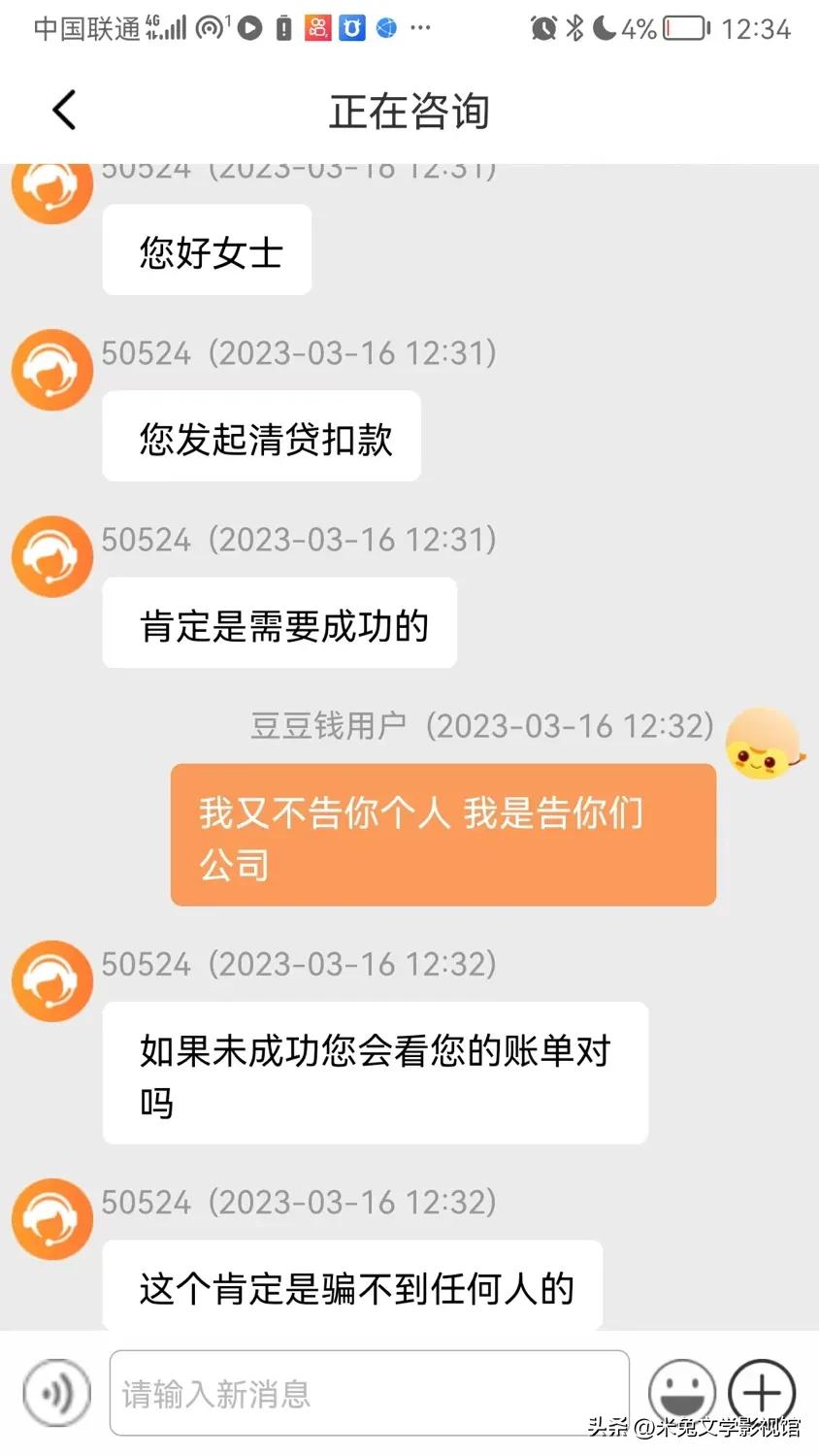Select the orange bubble about 告你们公司

click(x=443, y=835)
